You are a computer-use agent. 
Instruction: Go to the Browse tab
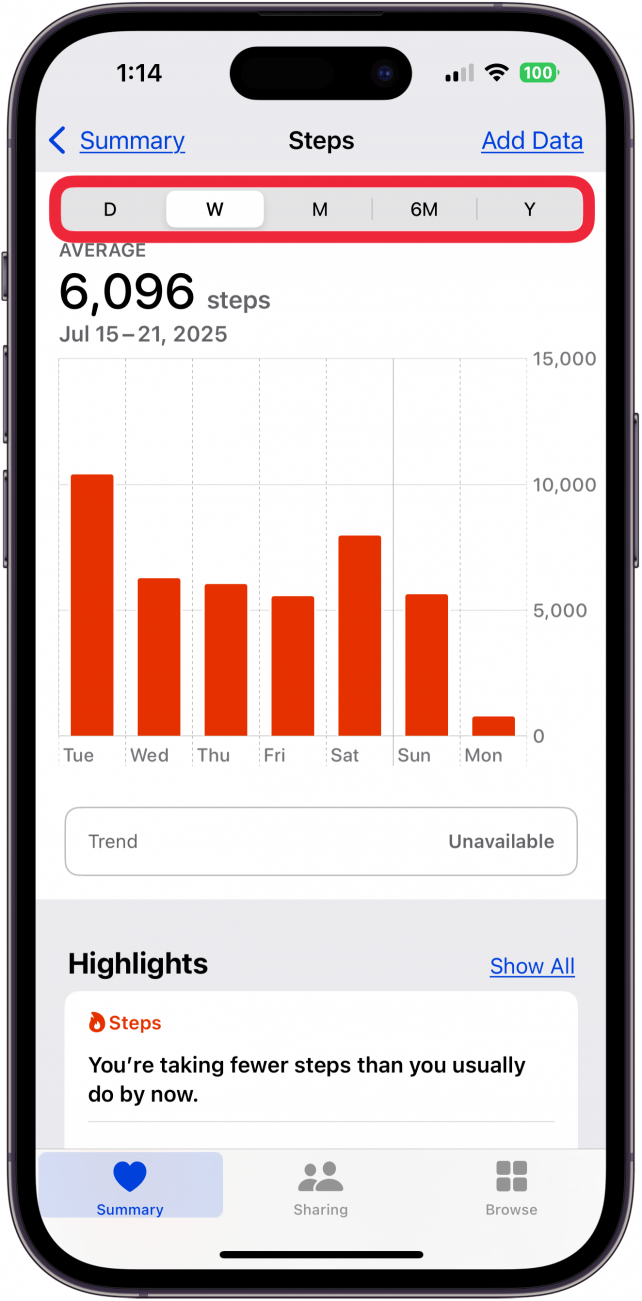[511, 1187]
